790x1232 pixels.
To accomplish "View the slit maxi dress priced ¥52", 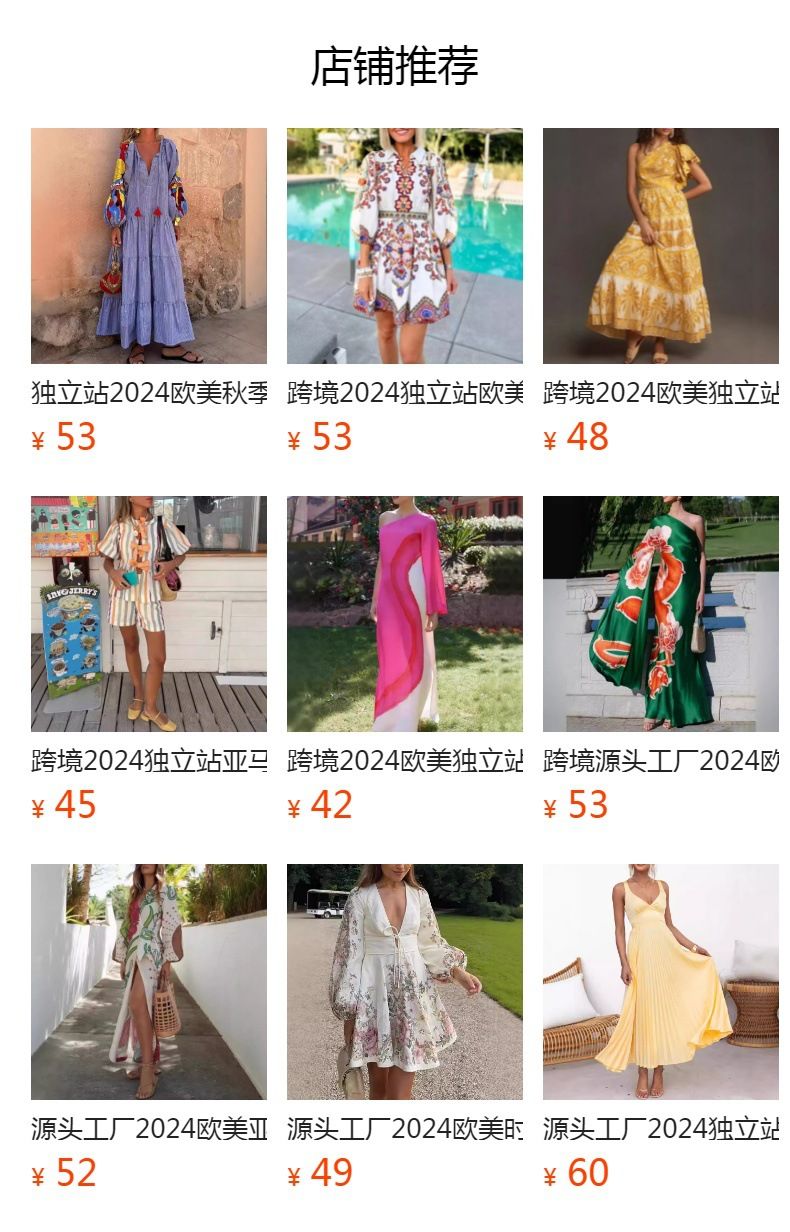I will (x=148, y=982).
